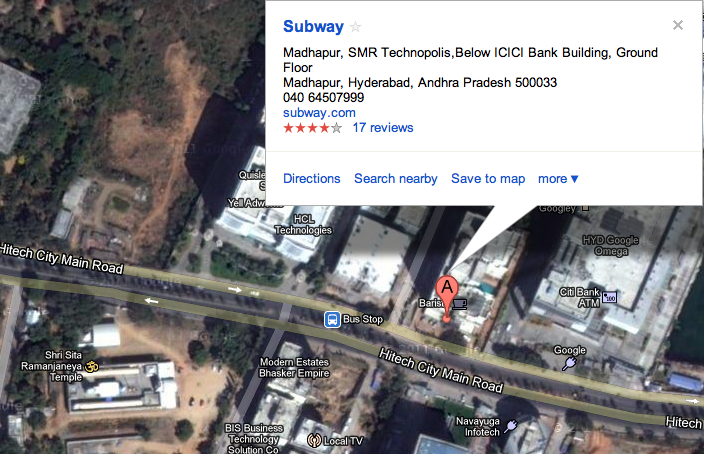The width and height of the screenshot is (704, 454).
Task: Expand the more dropdown
Action: point(559,179)
